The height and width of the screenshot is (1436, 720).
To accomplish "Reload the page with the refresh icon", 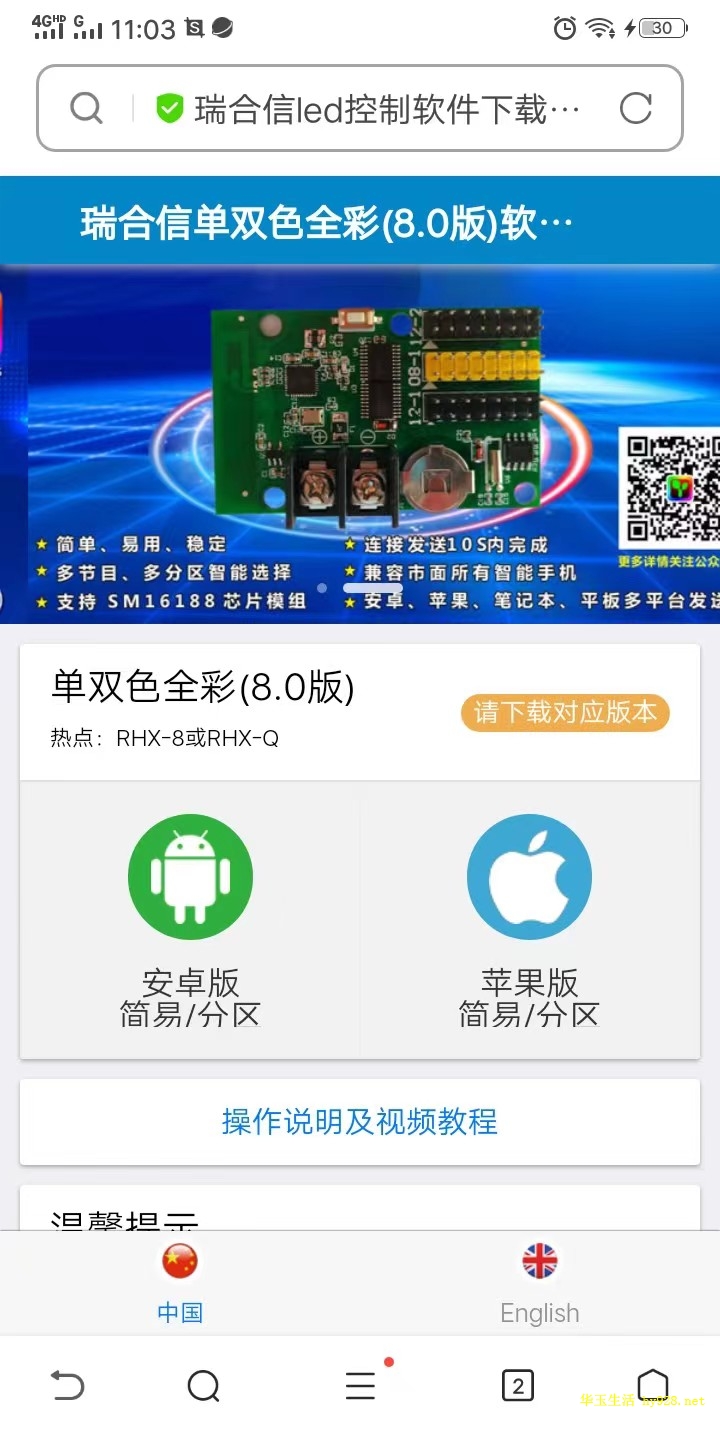I will pos(636,108).
